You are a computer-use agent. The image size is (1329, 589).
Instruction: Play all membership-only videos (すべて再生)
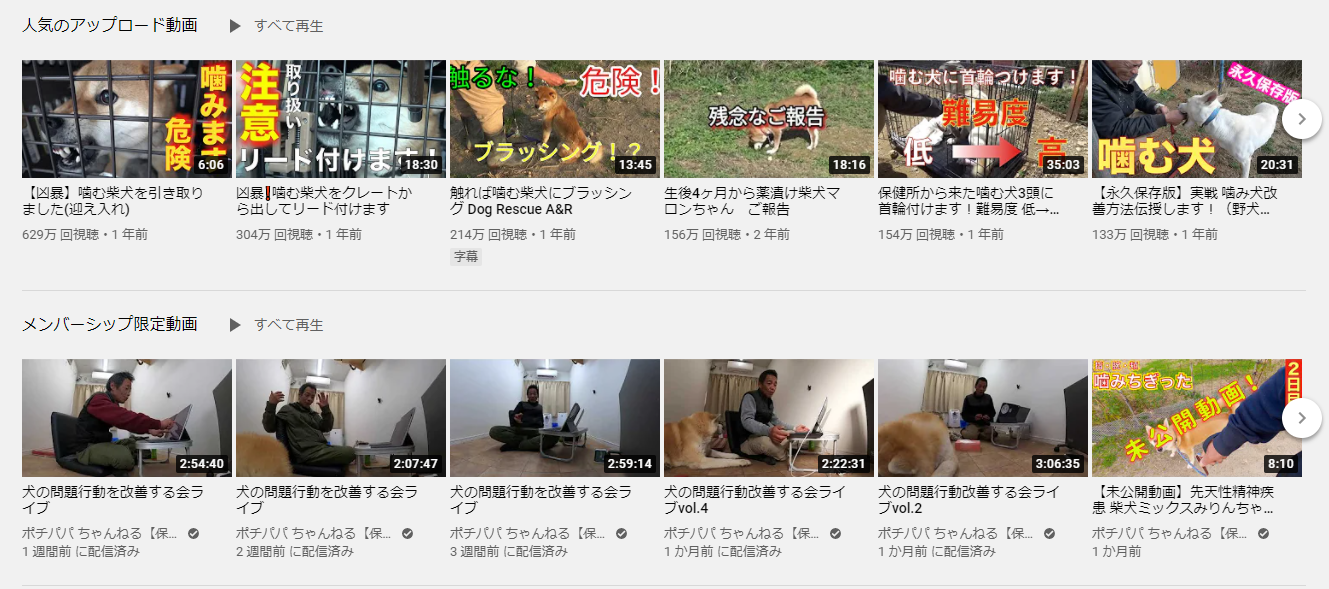coord(277,325)
